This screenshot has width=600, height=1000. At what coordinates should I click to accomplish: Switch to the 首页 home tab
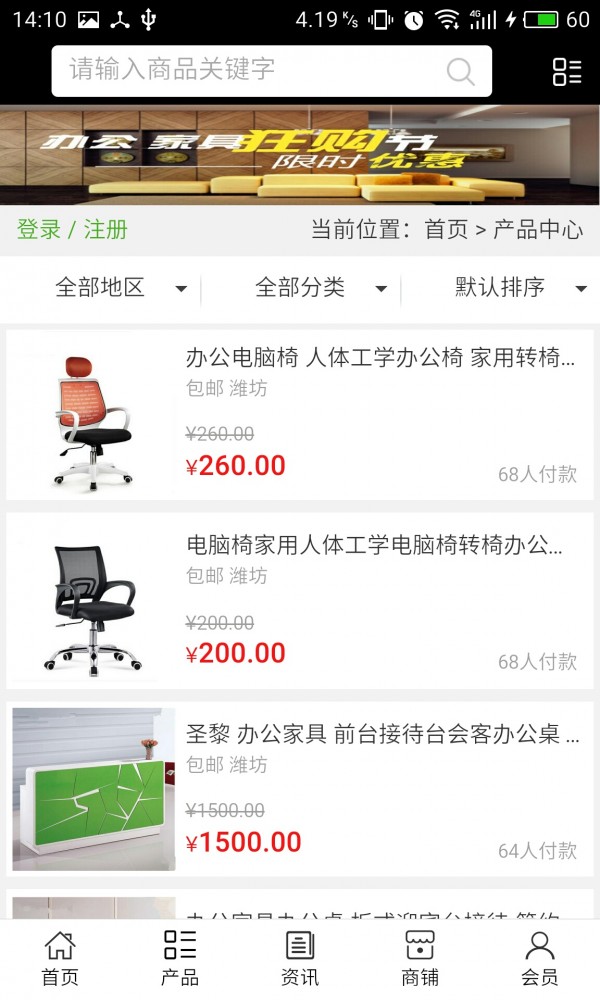[x=60, y=958]
